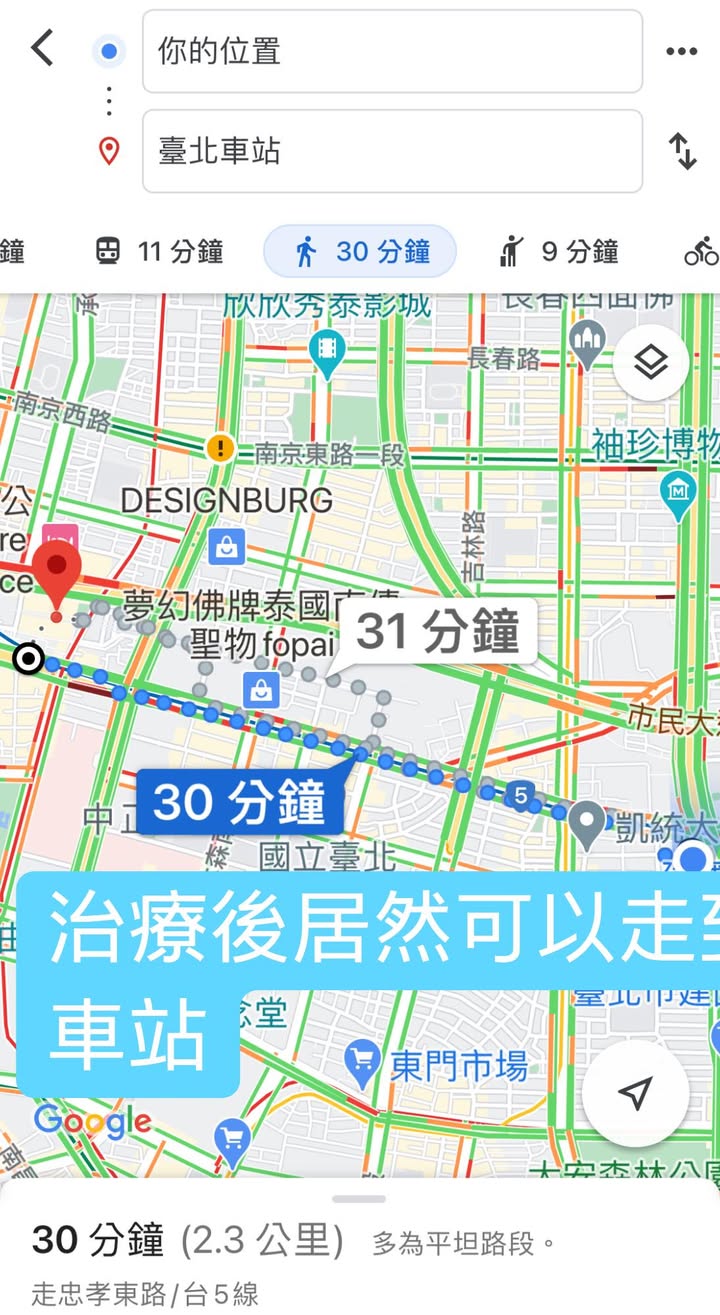Select the alternate 31 分鐘 route
The image size is (720, 1315).
(x=438, y=633)
